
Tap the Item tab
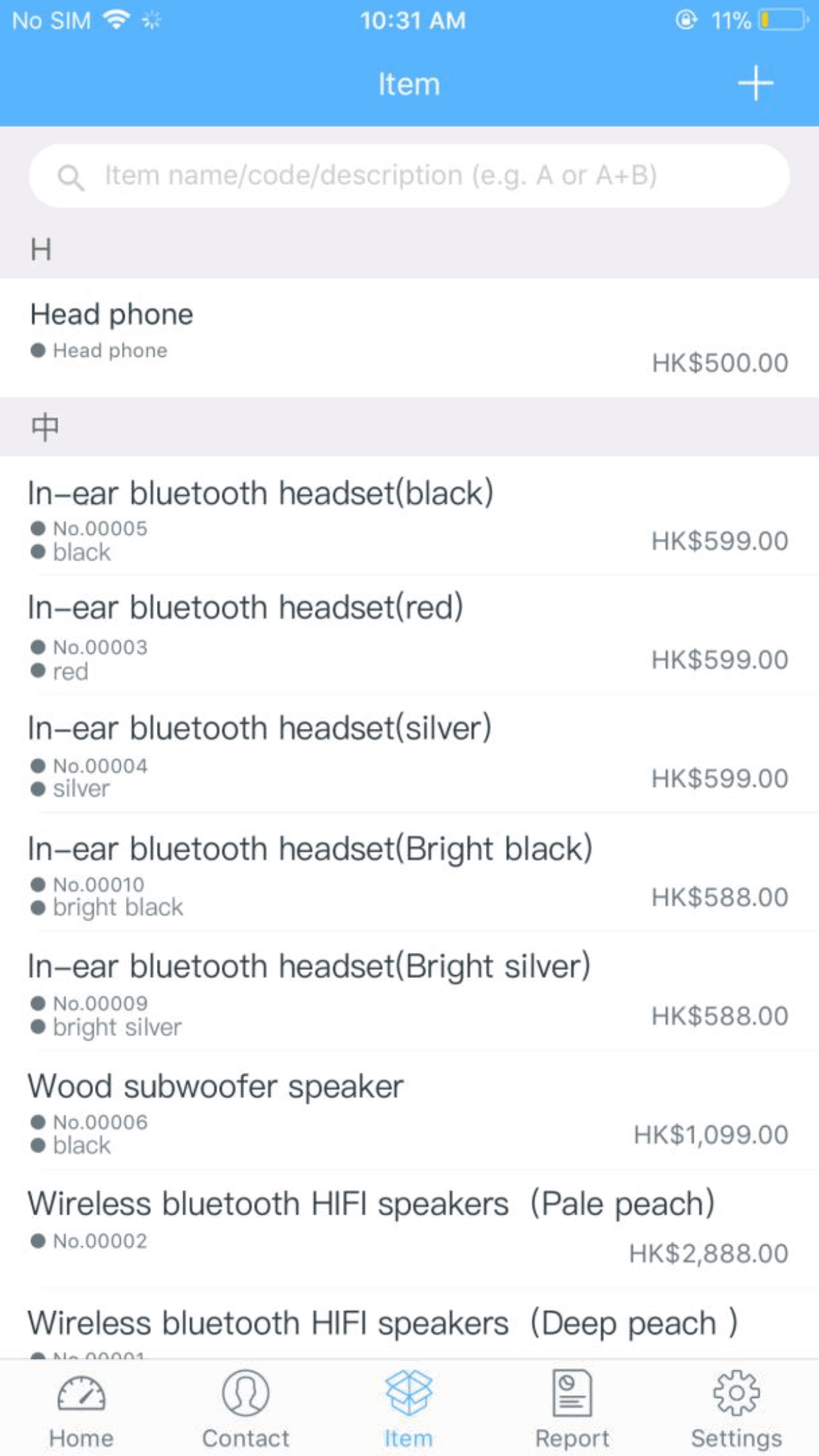(409, 1409)
